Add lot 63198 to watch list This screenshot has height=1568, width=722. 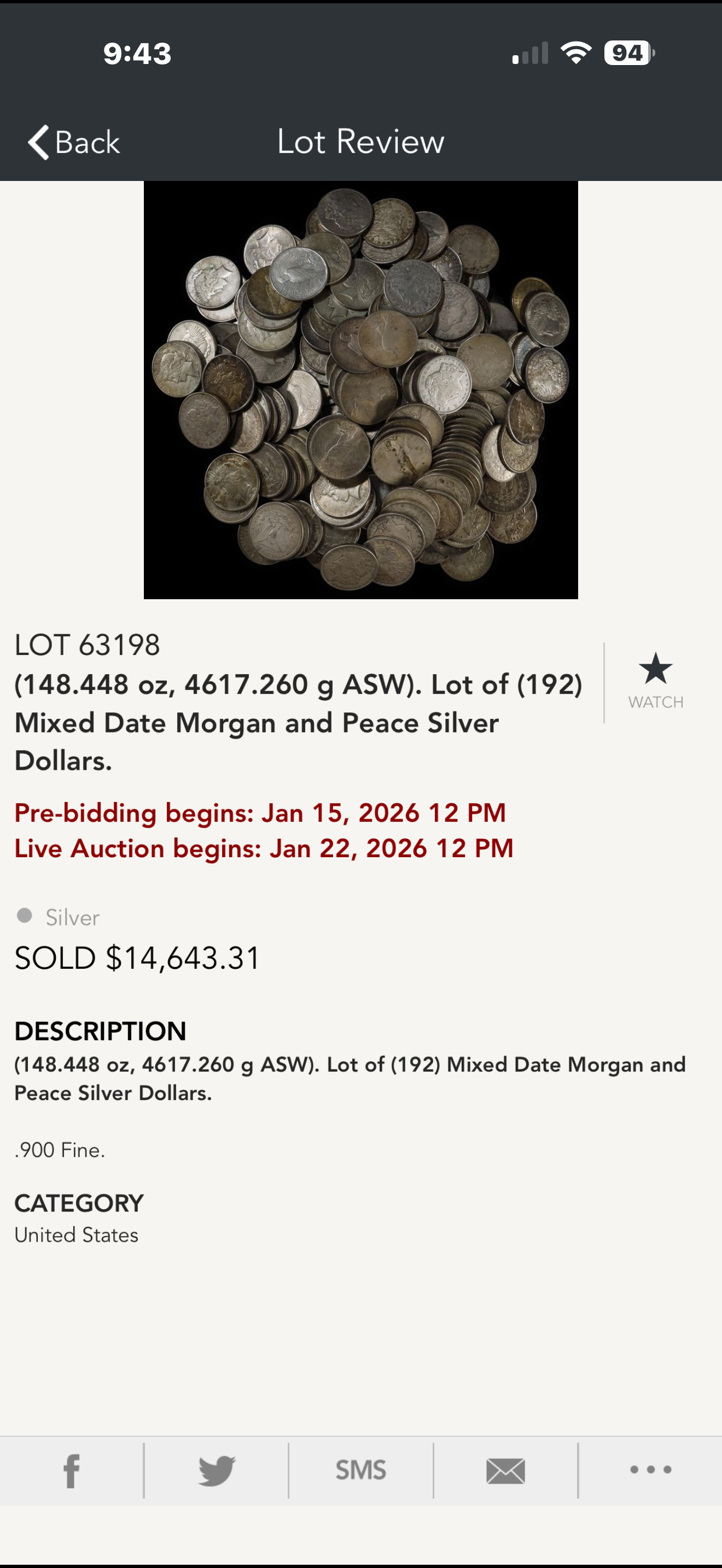click(x=655, y=681)
